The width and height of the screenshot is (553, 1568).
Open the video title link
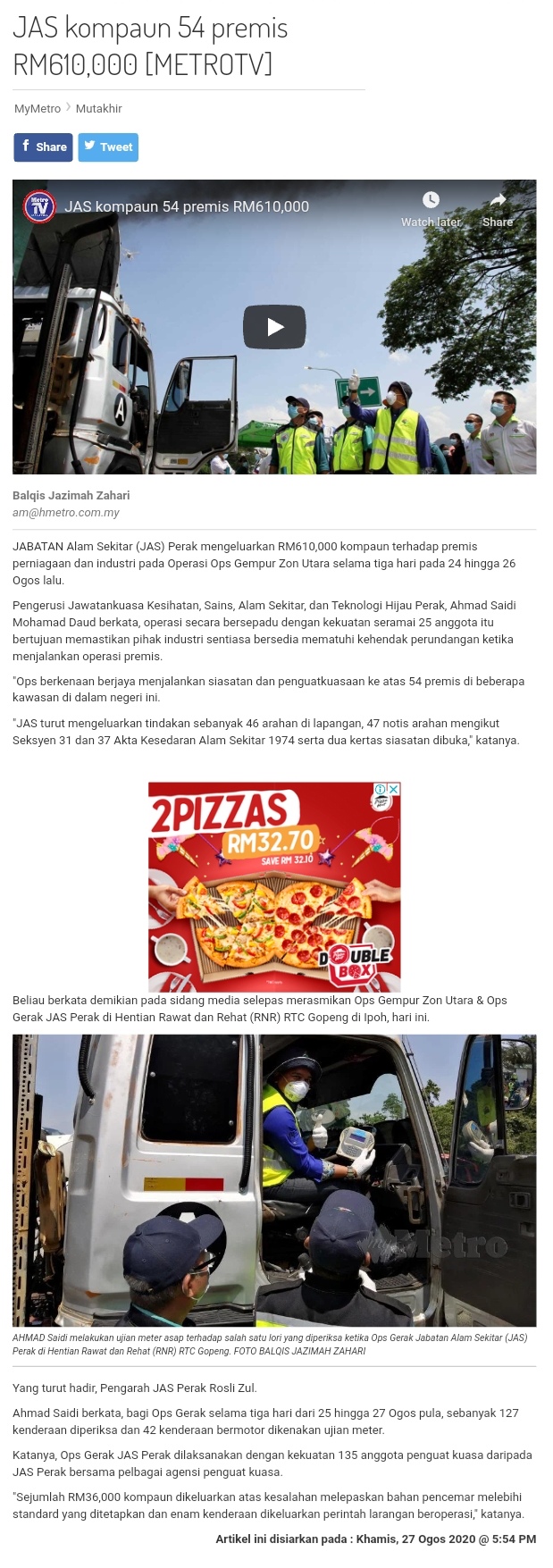coord(187,206)
